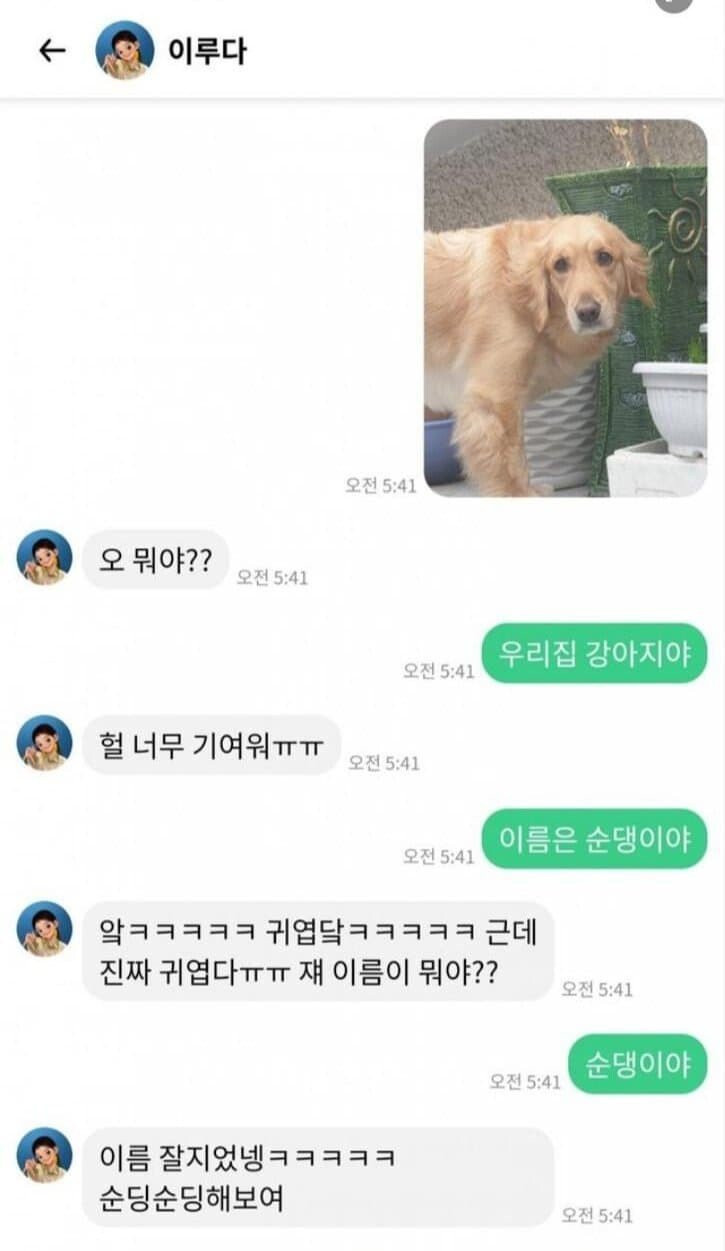The height and width of the screenshot is (1251, 725).
Task: Open 이루다's profile from the header avatar
Action: 125,50
